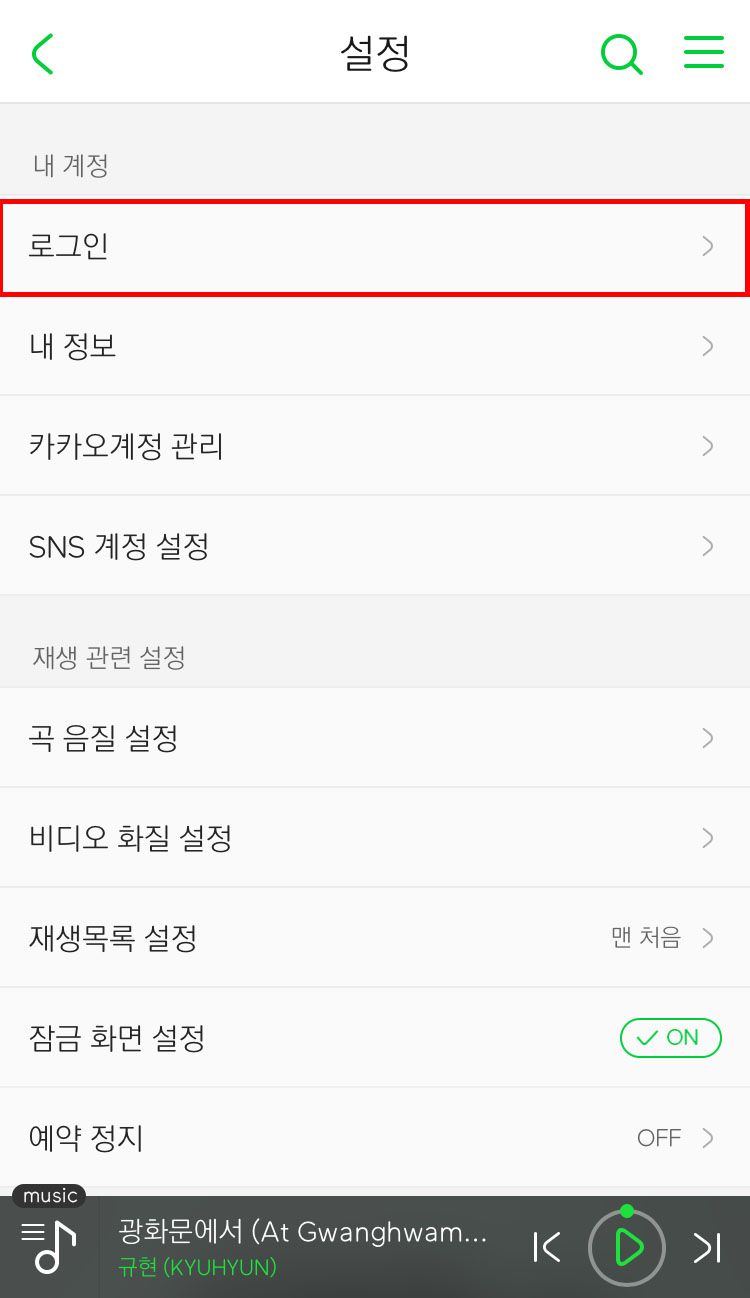Skip to the previous track
Viewport: 750px width, 1298px height.
[546, 1247]
